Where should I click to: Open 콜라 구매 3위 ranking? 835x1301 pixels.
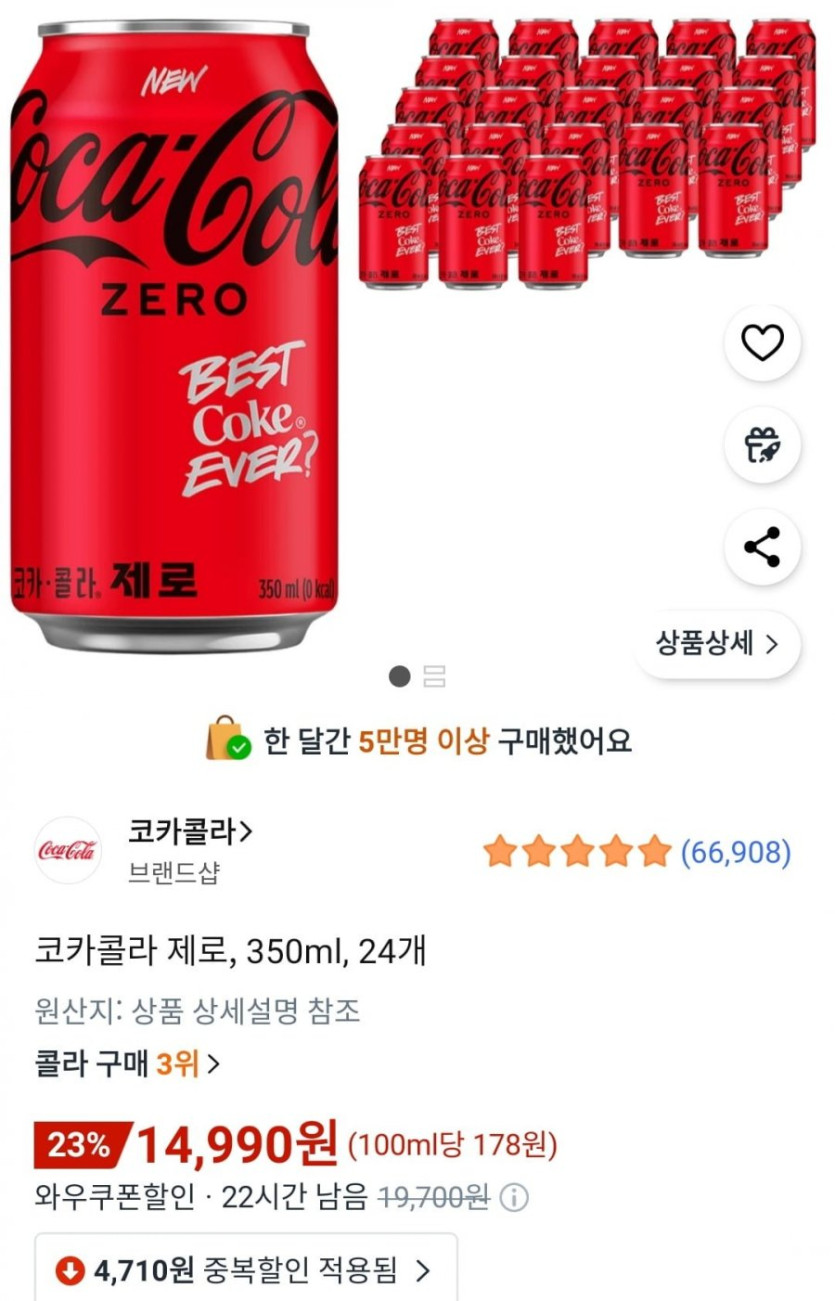pyautogui.click(x=127, y=1064)
